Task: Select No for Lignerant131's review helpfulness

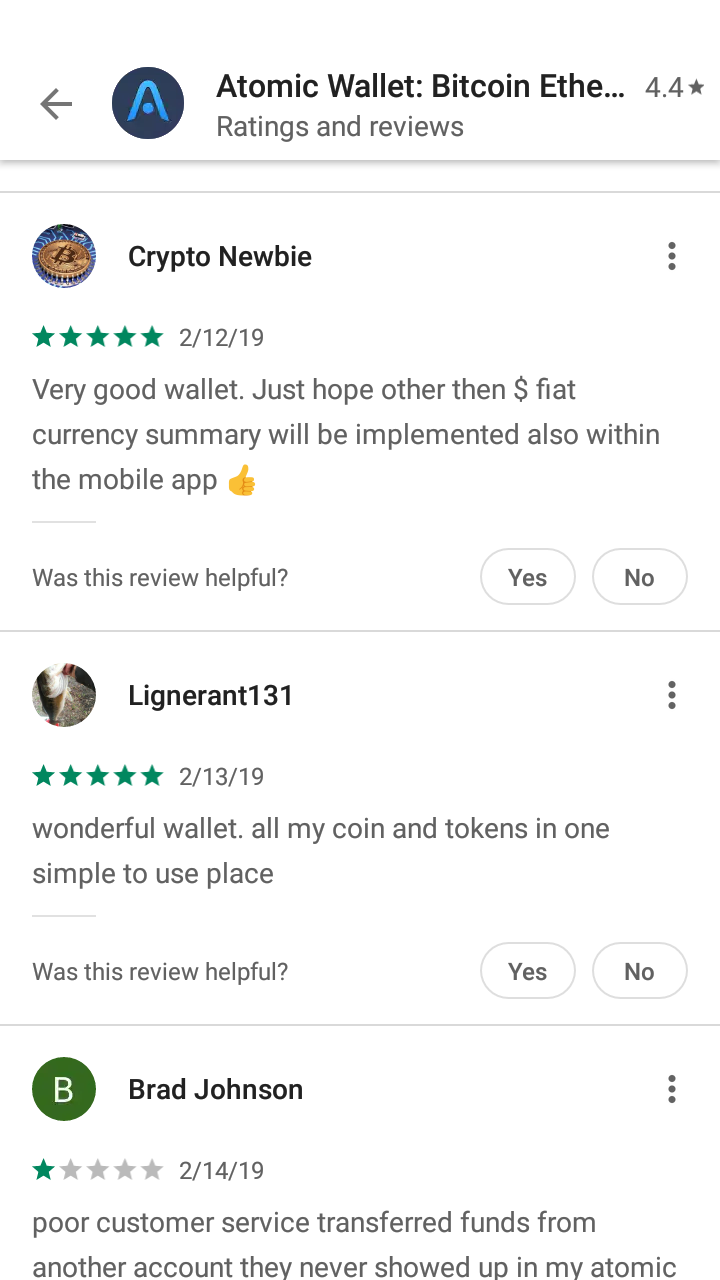Action: click(x=640, y=971)
